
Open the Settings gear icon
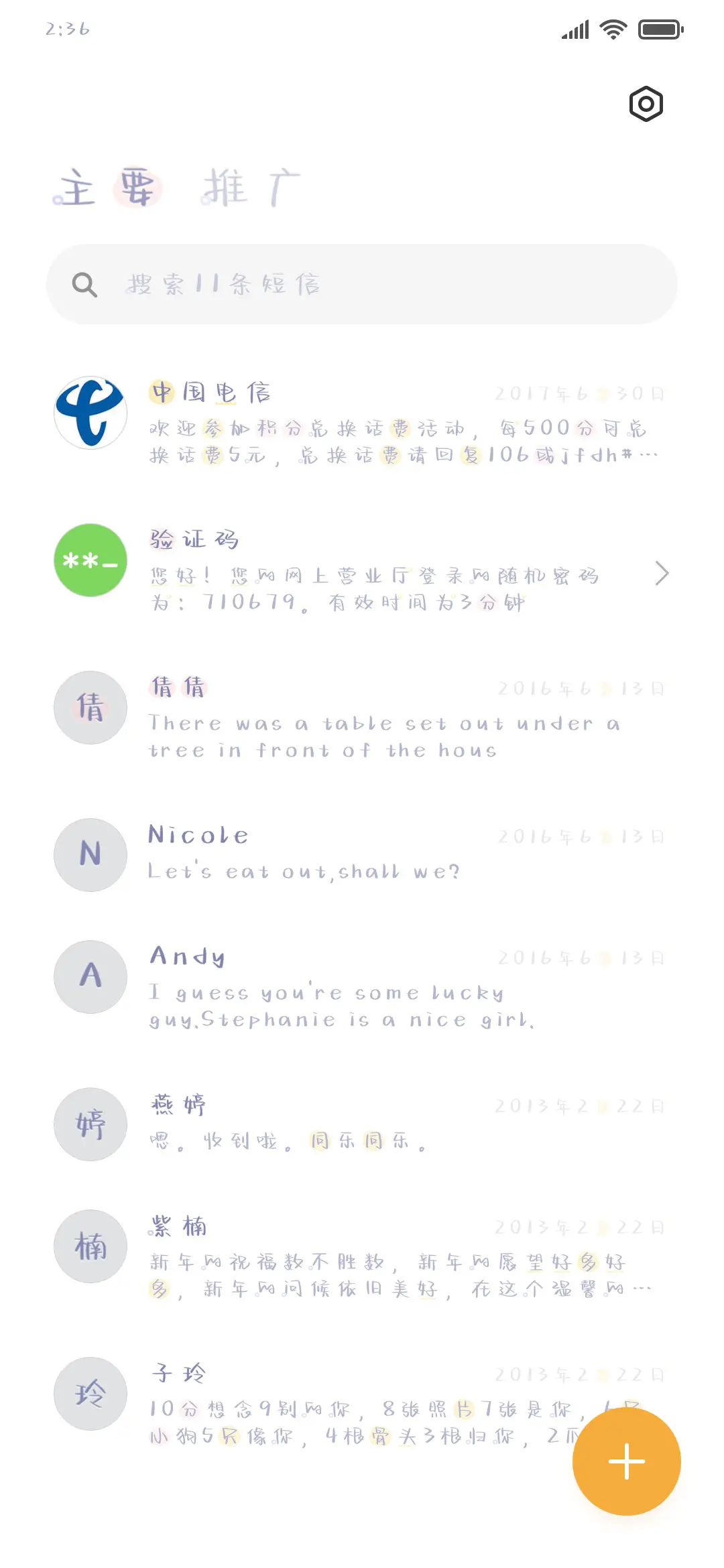[x=646, y=104]
